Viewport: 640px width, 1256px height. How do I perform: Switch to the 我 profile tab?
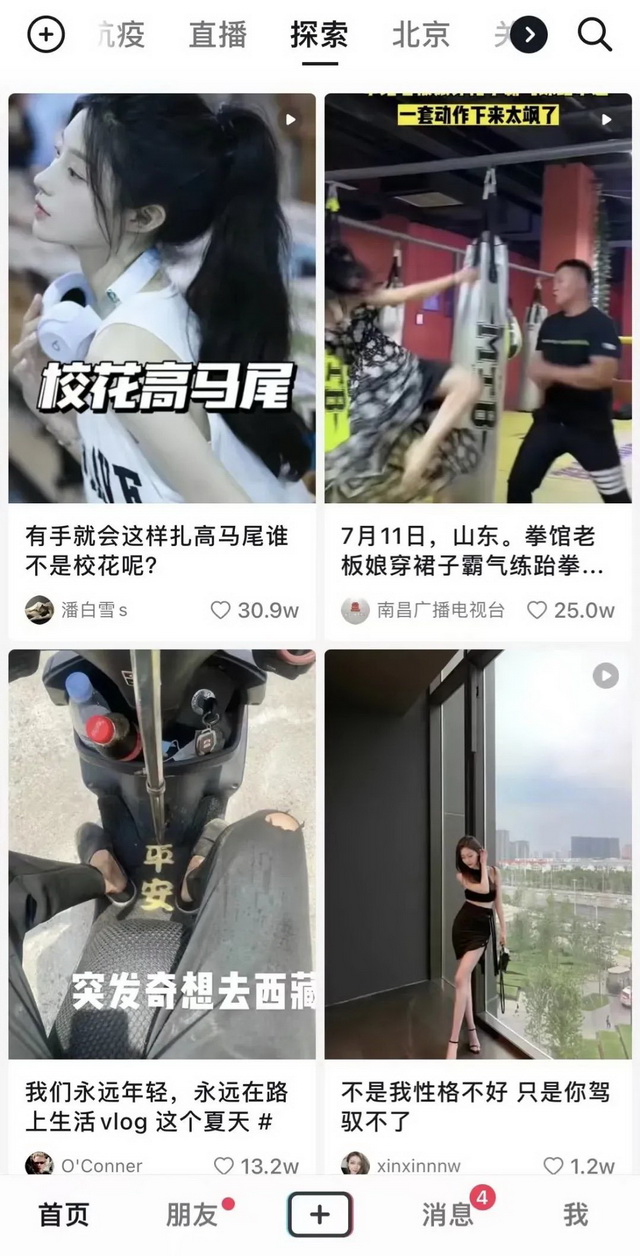575,1215
